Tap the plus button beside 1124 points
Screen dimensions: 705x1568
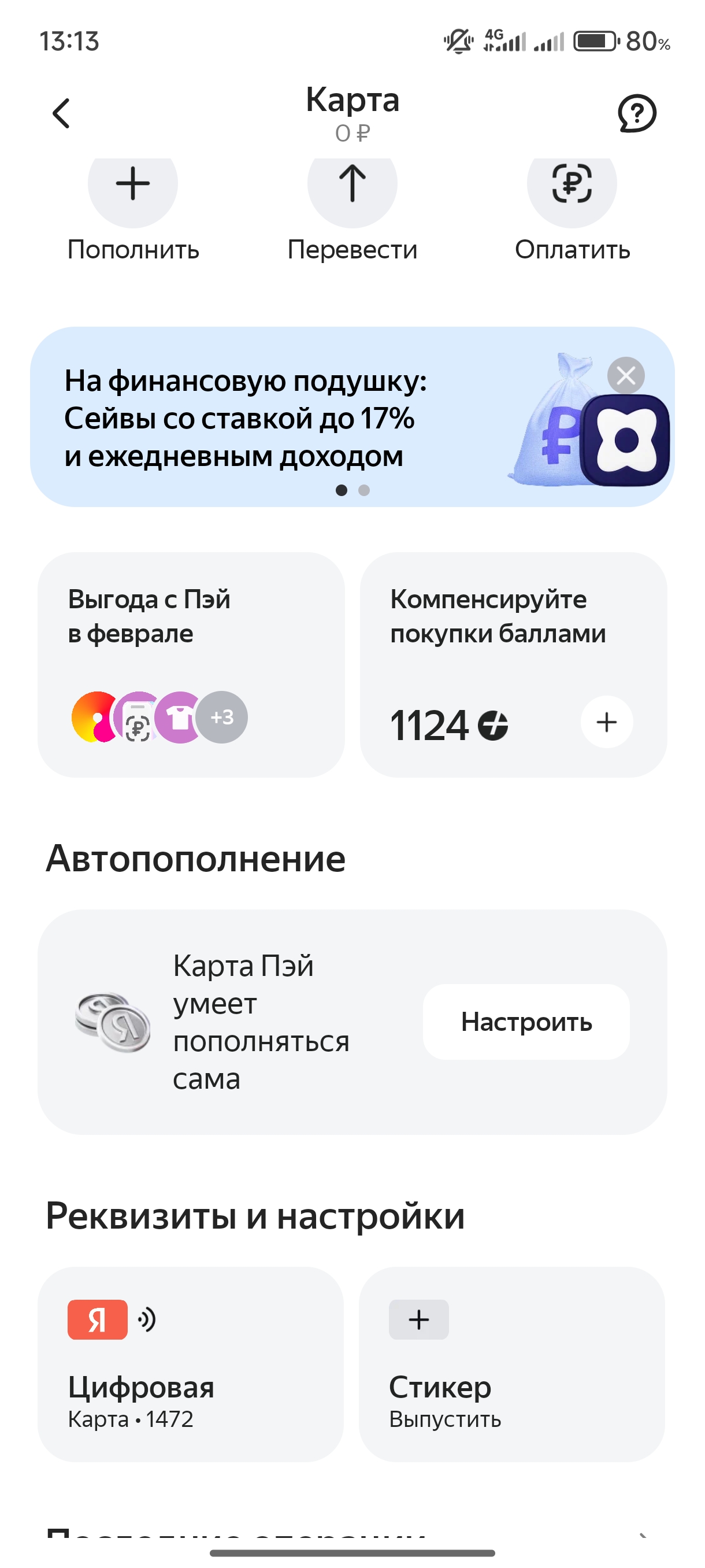606,722
